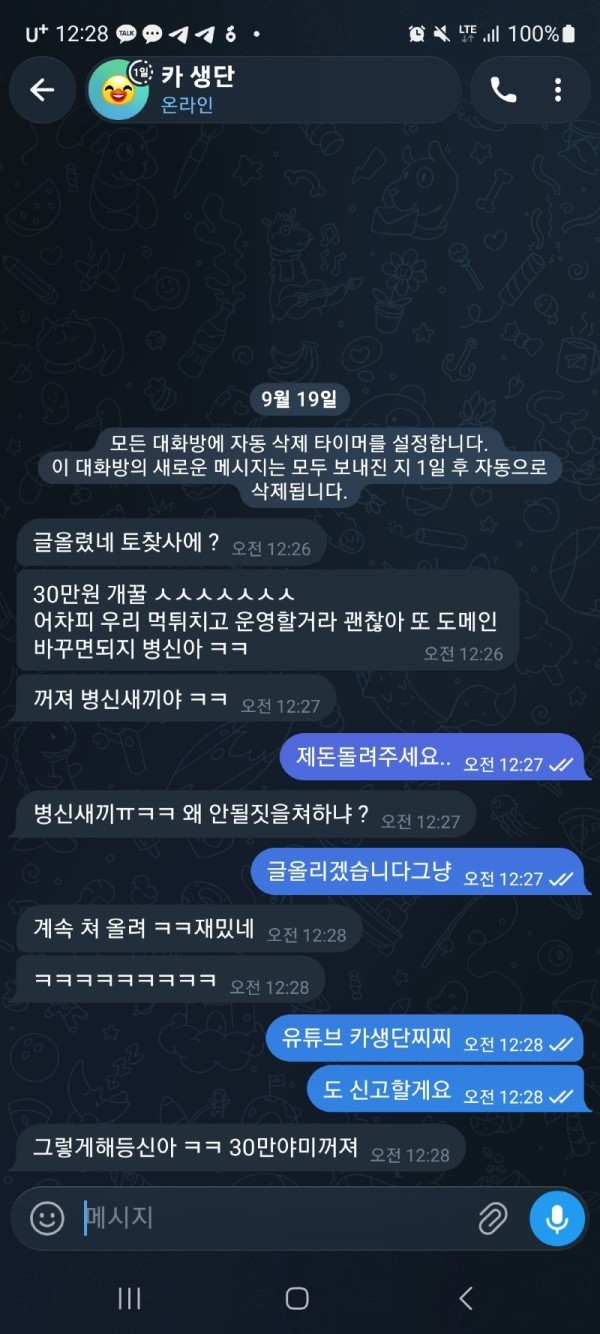600x1334 pixels.
Task: Start a voice call with this contact
Action: coord(503,90)
